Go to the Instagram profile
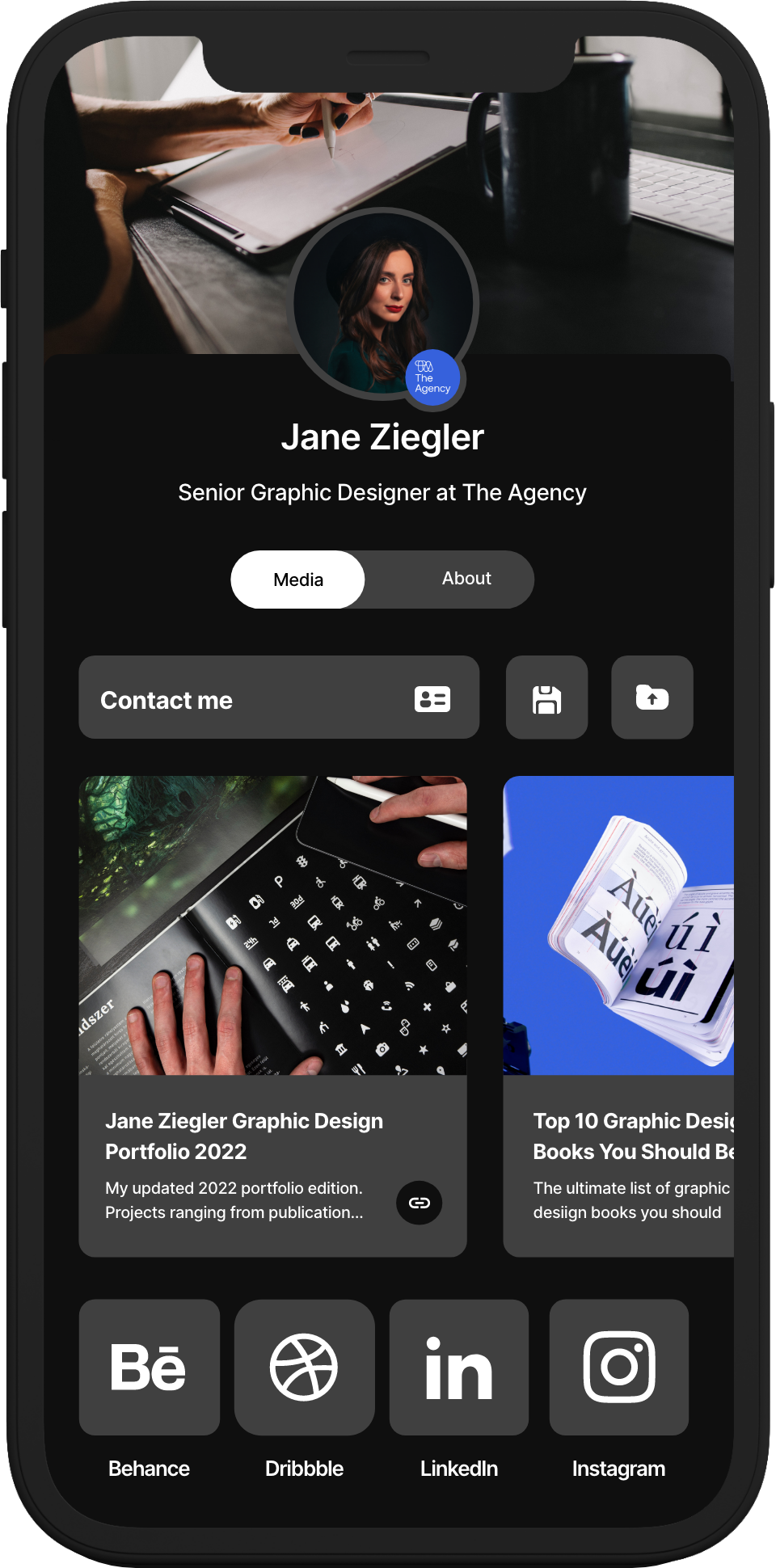Image resolution: width=776 pixels, height=1568 pixels. (x=619, y=1368)
